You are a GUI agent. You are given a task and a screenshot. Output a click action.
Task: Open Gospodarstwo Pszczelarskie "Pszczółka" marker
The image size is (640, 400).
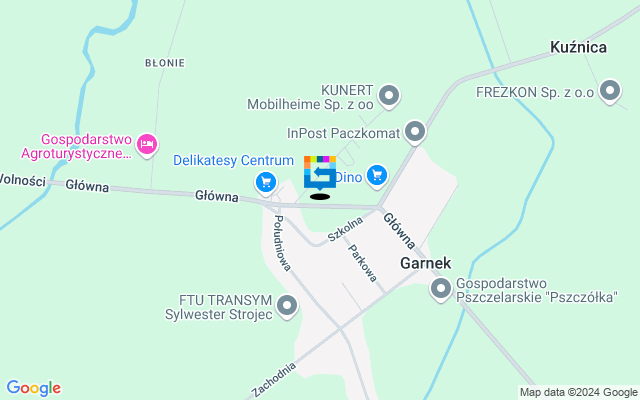(440, 290)
